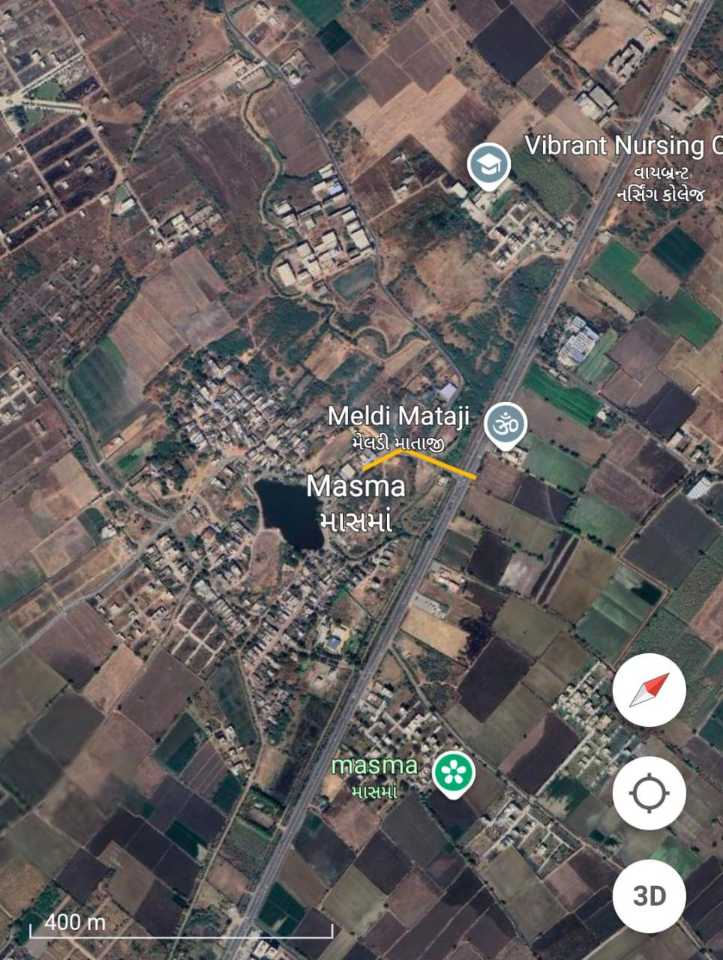Switch to the 3D view
The width and height of the screenshot is (723, 960).
649,896
